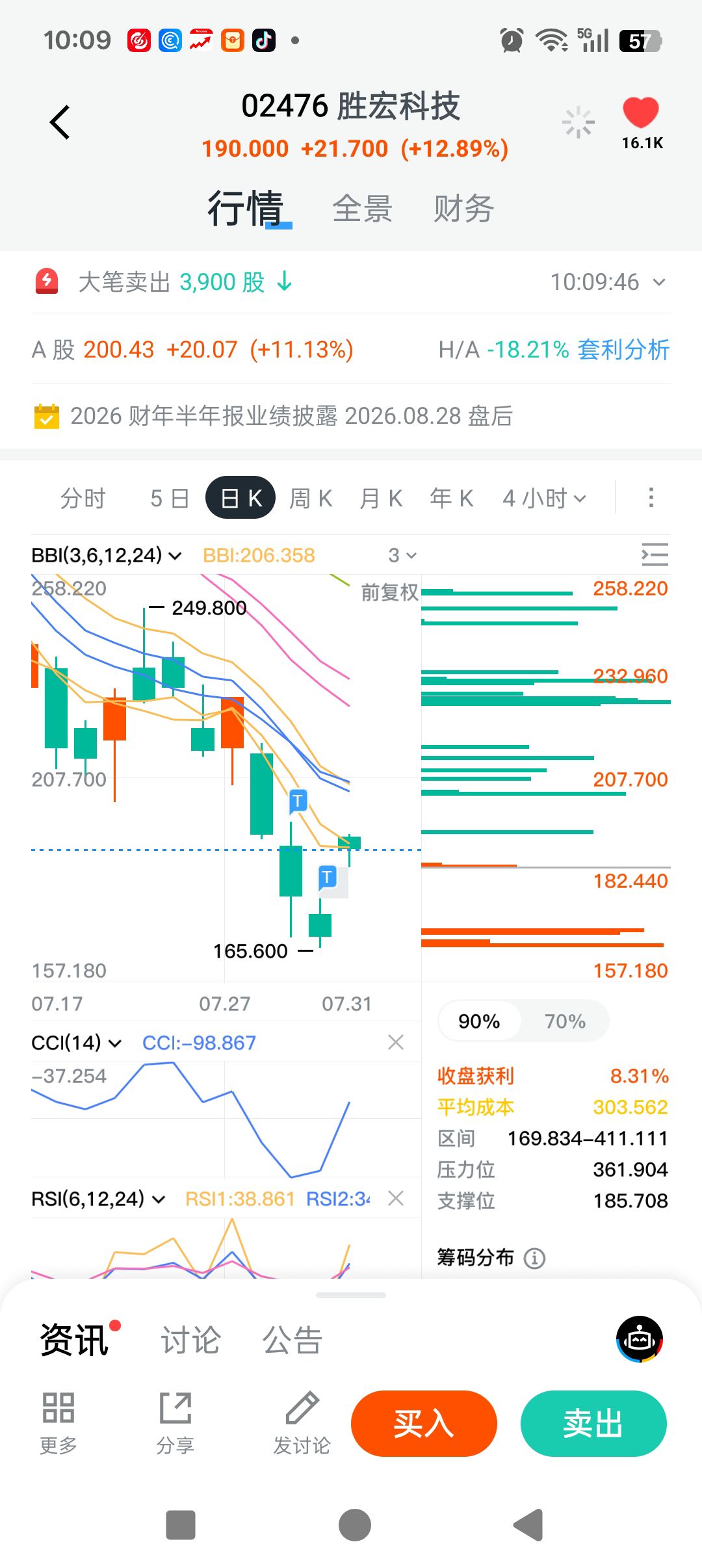Open the robot assistant icon
The width and height of the screenshot is (702, 1568).
click(x=640, y=1339)
